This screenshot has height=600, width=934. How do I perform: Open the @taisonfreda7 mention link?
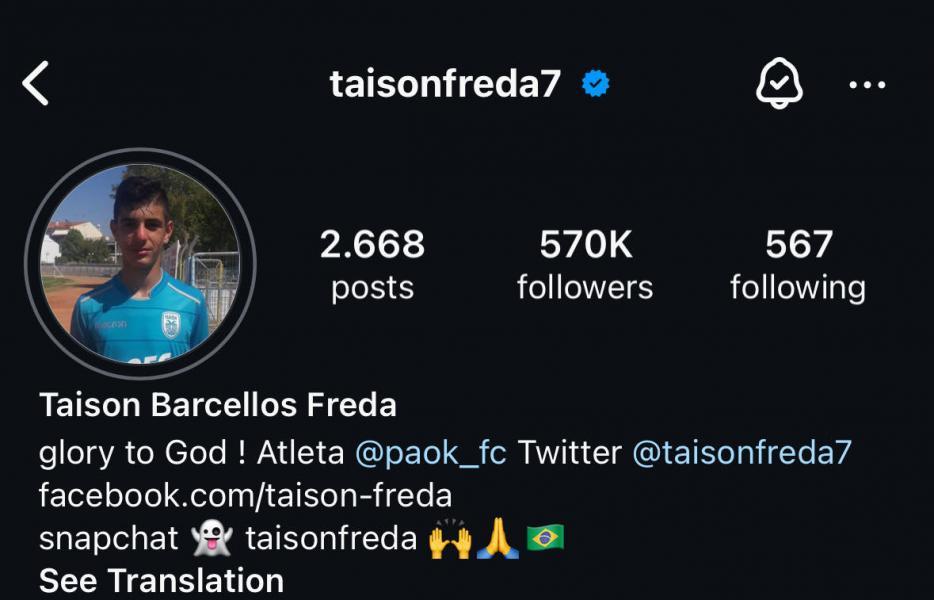pos(741,452)
